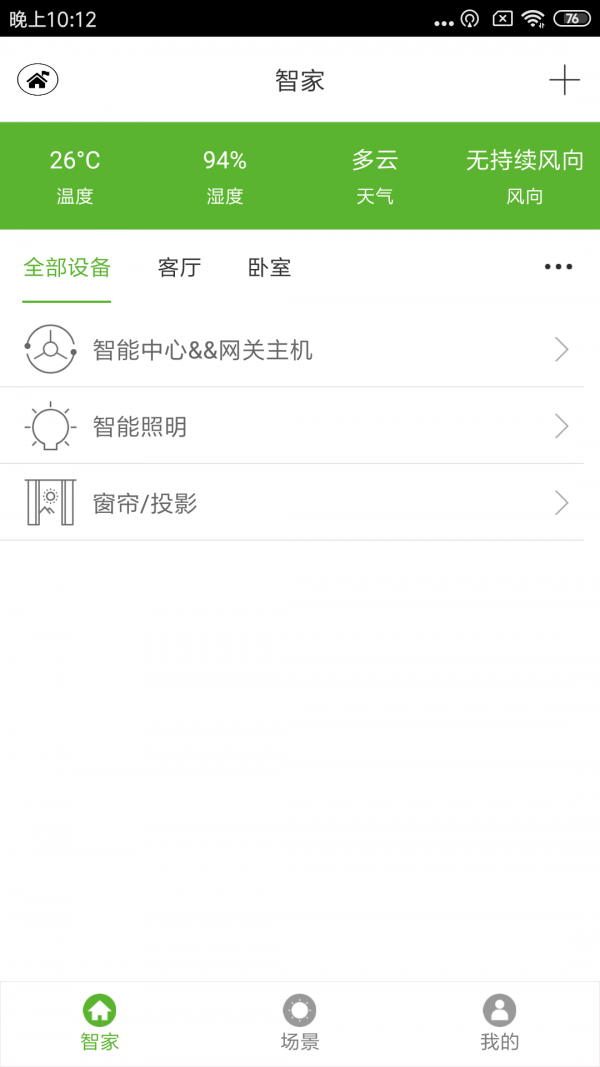Open the 智能照明 device category
The image size is (600, 1067).
(292, 426)
